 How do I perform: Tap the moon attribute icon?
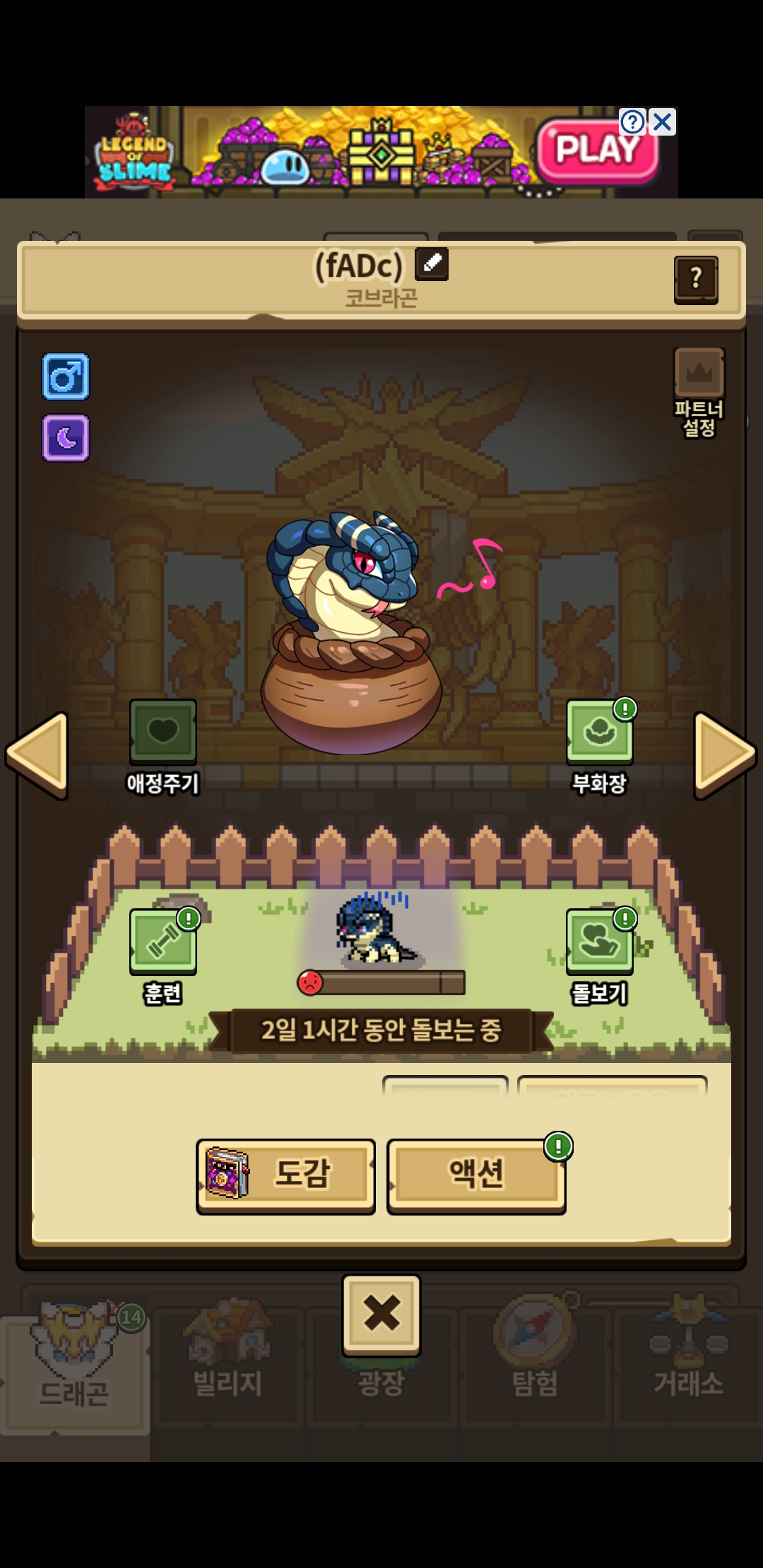coord(66,438)
